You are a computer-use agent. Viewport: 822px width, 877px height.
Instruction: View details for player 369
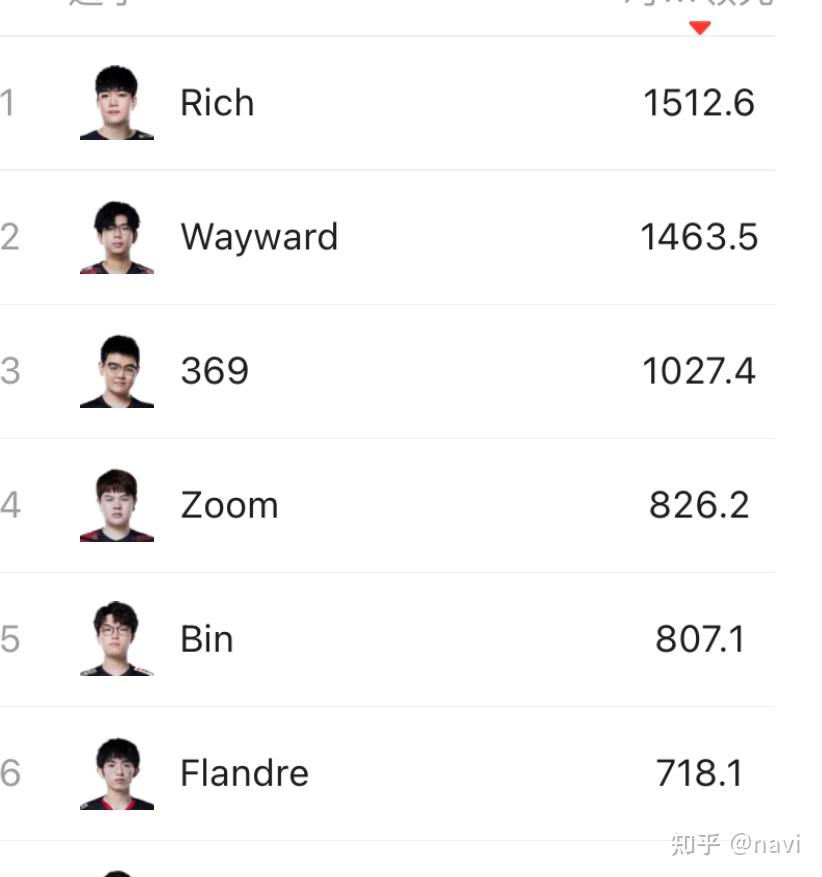214,371
